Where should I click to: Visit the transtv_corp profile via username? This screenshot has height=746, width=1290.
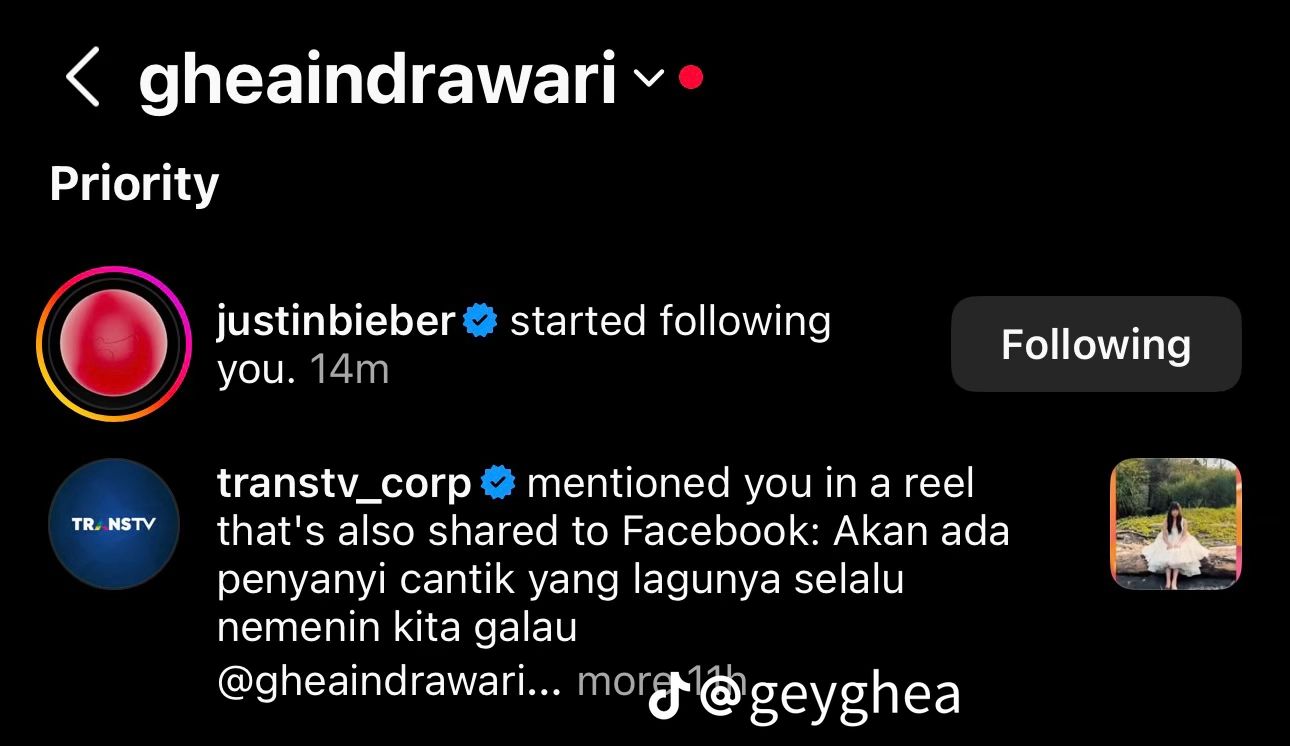[344, 484]
